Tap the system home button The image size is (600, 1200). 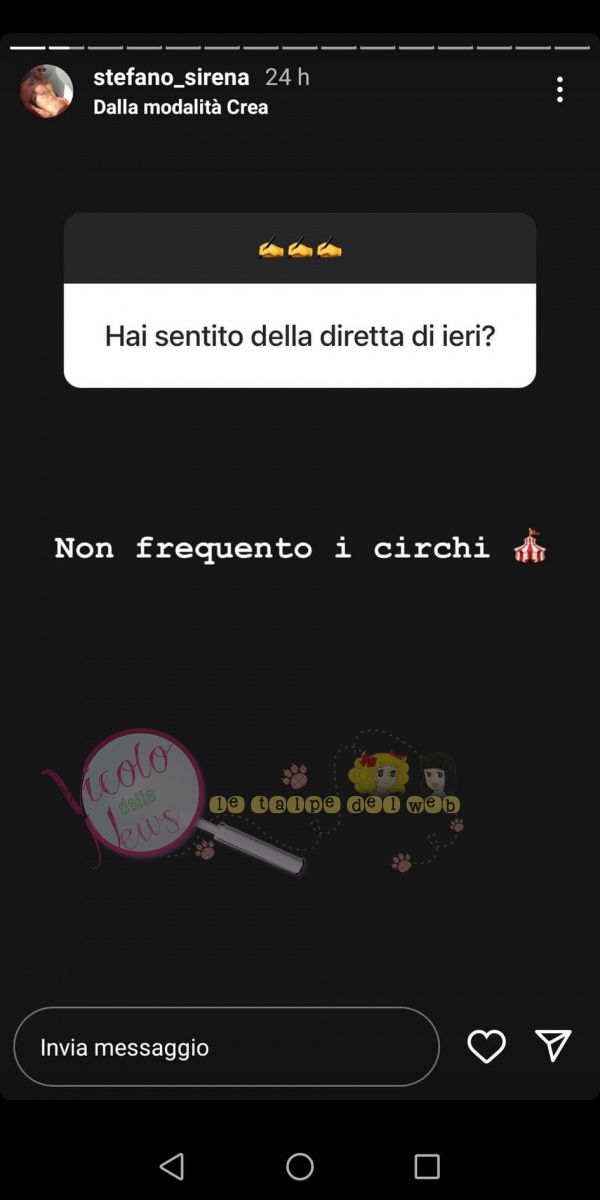point(300,1166)
